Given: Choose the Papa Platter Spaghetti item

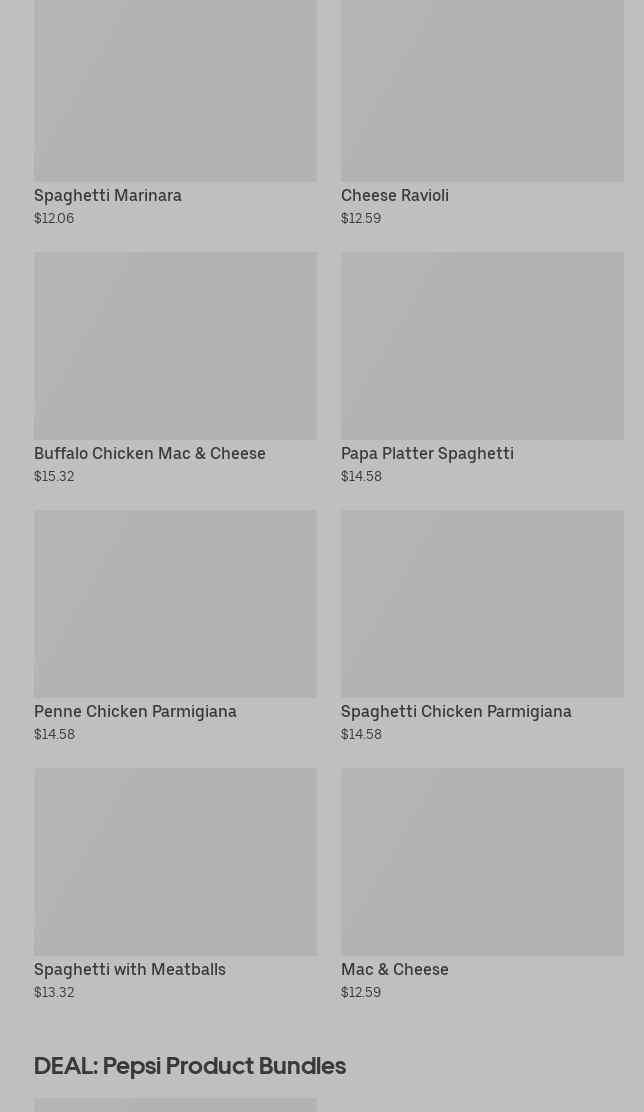Looking at the screenshot, I should (x=482, y=369).
